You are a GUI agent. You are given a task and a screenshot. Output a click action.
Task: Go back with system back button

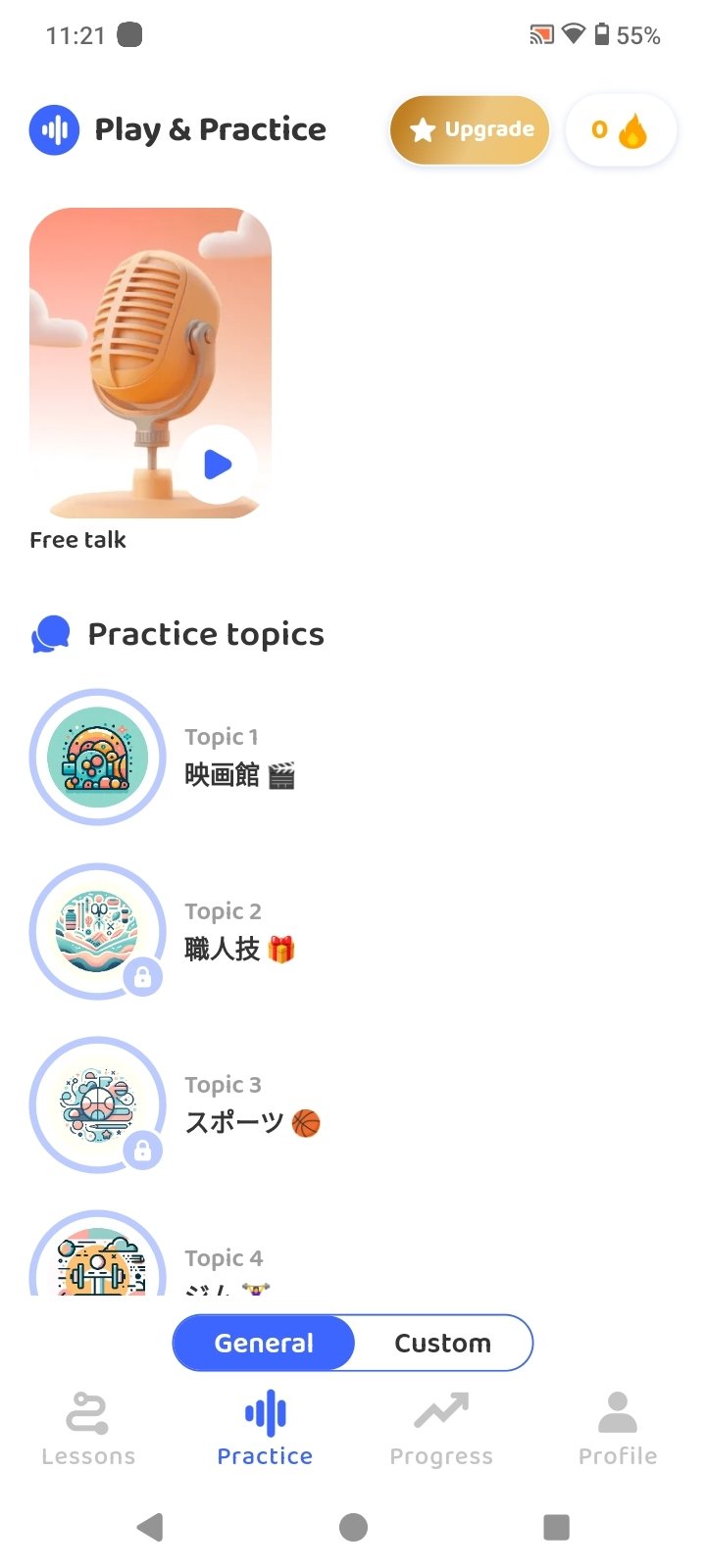pos(150,1526)
